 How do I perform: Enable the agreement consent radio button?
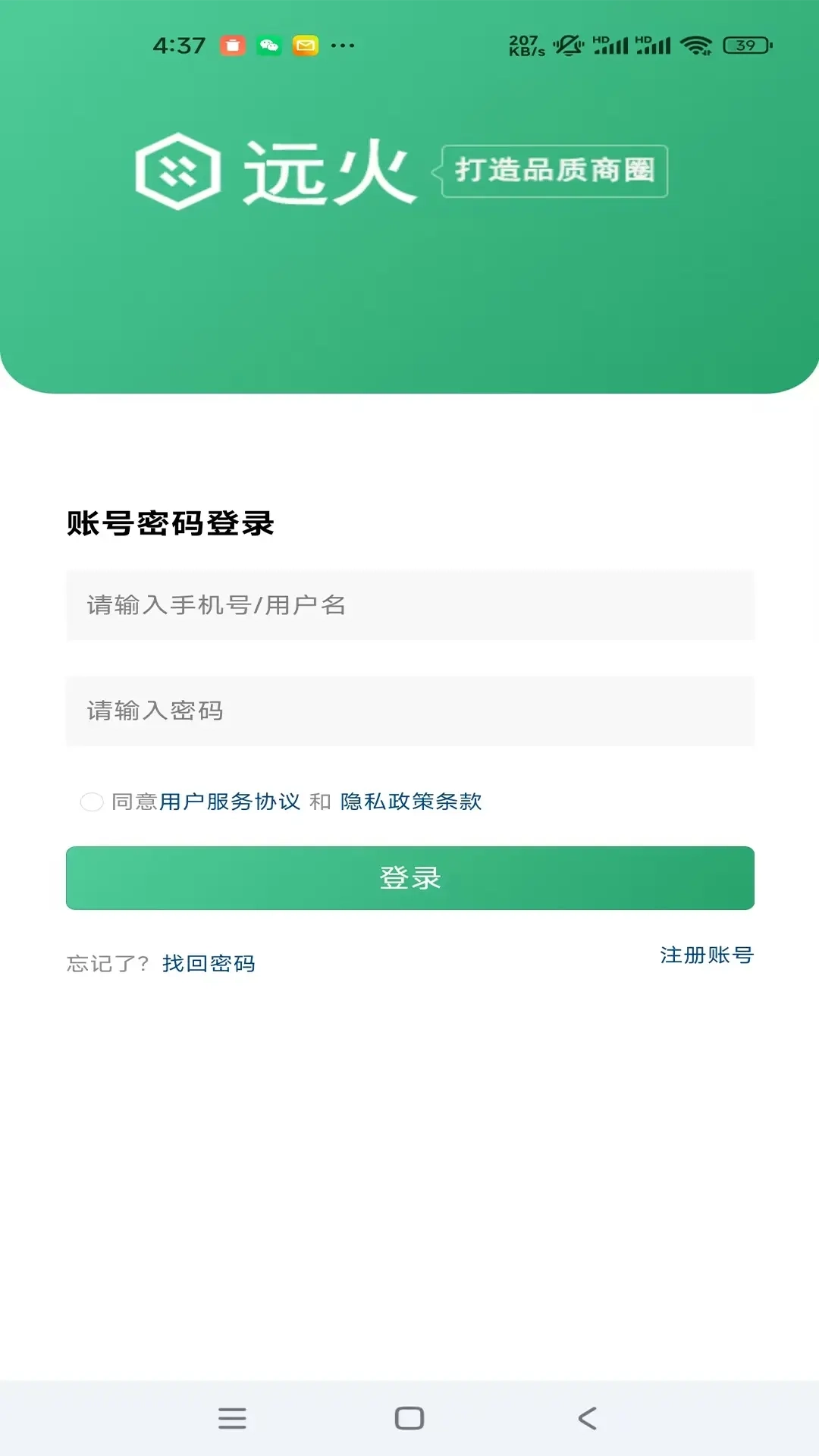coord(91,802)
